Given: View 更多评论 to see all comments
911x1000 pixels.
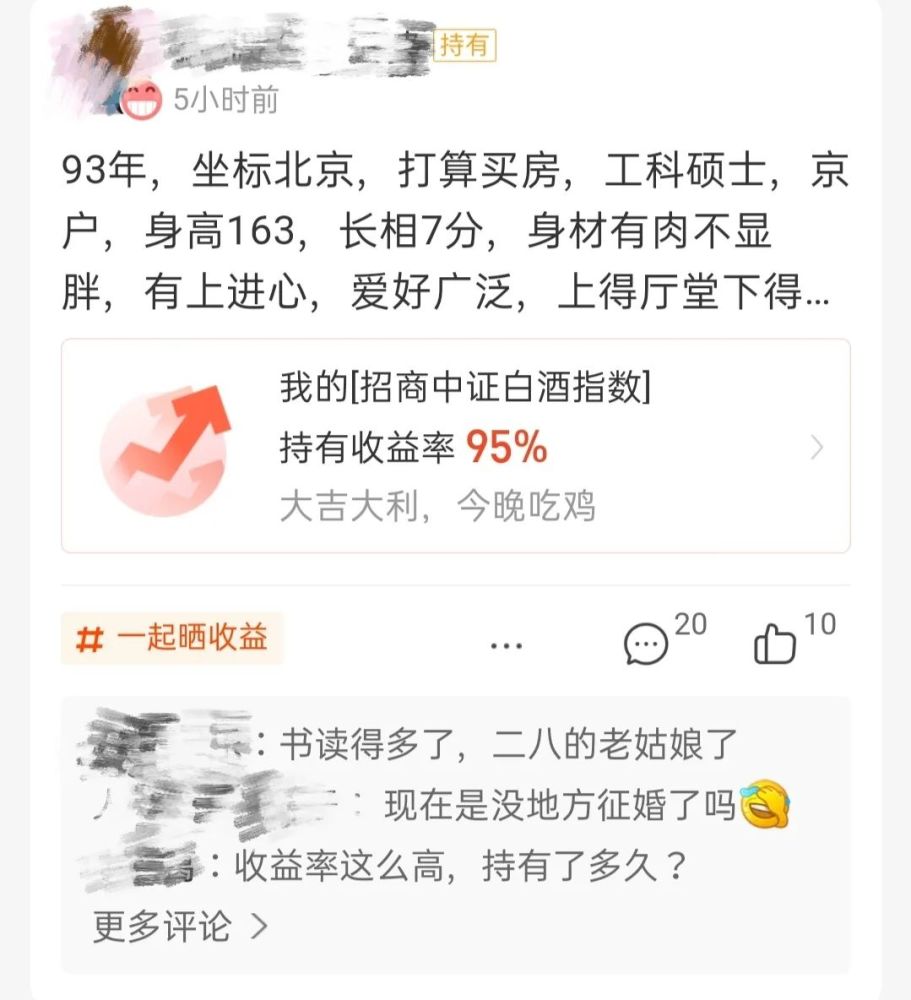Looking at the screenshot, I should click(x=180, y=926).
